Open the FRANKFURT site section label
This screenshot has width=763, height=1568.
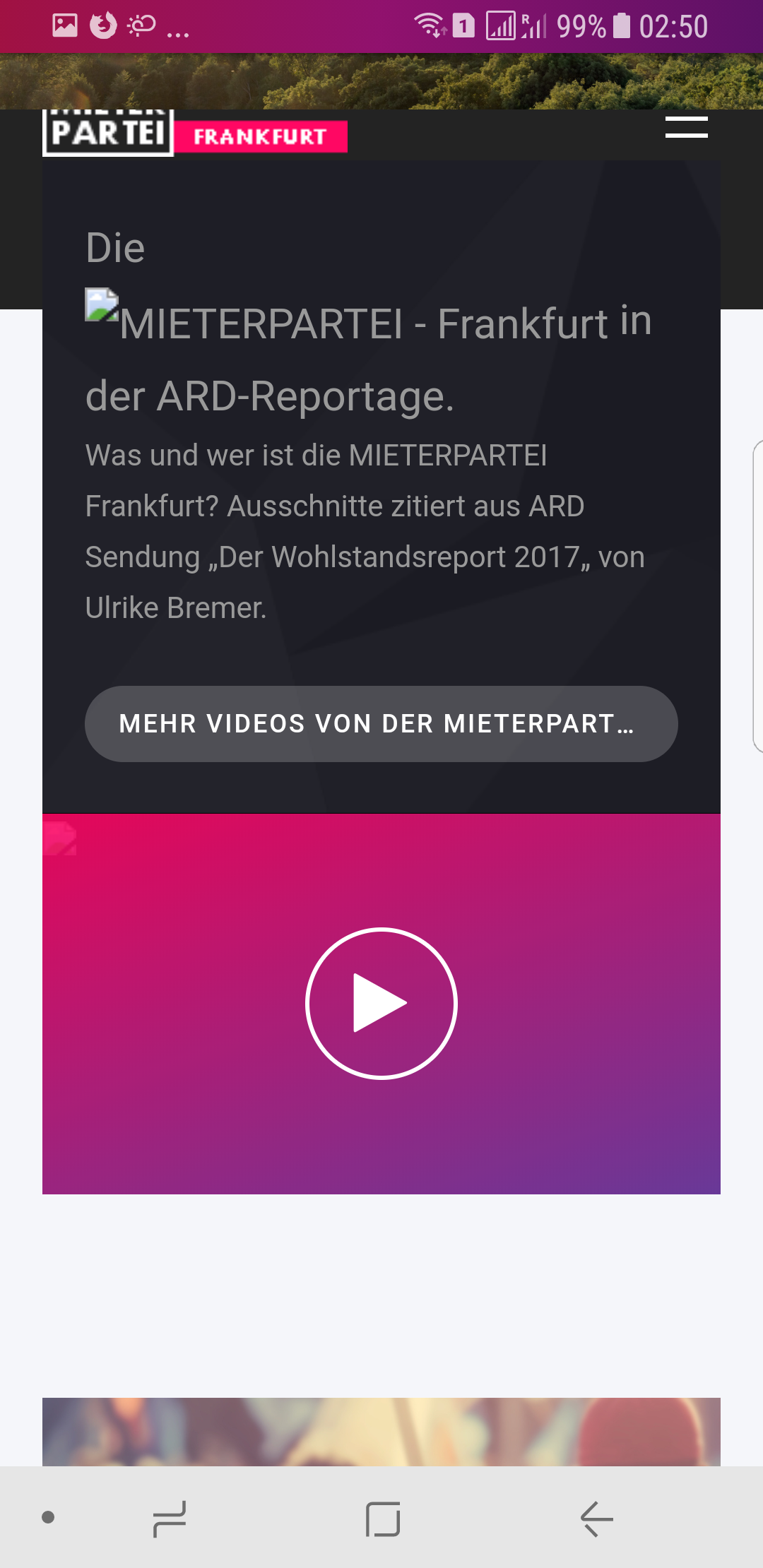260,136
